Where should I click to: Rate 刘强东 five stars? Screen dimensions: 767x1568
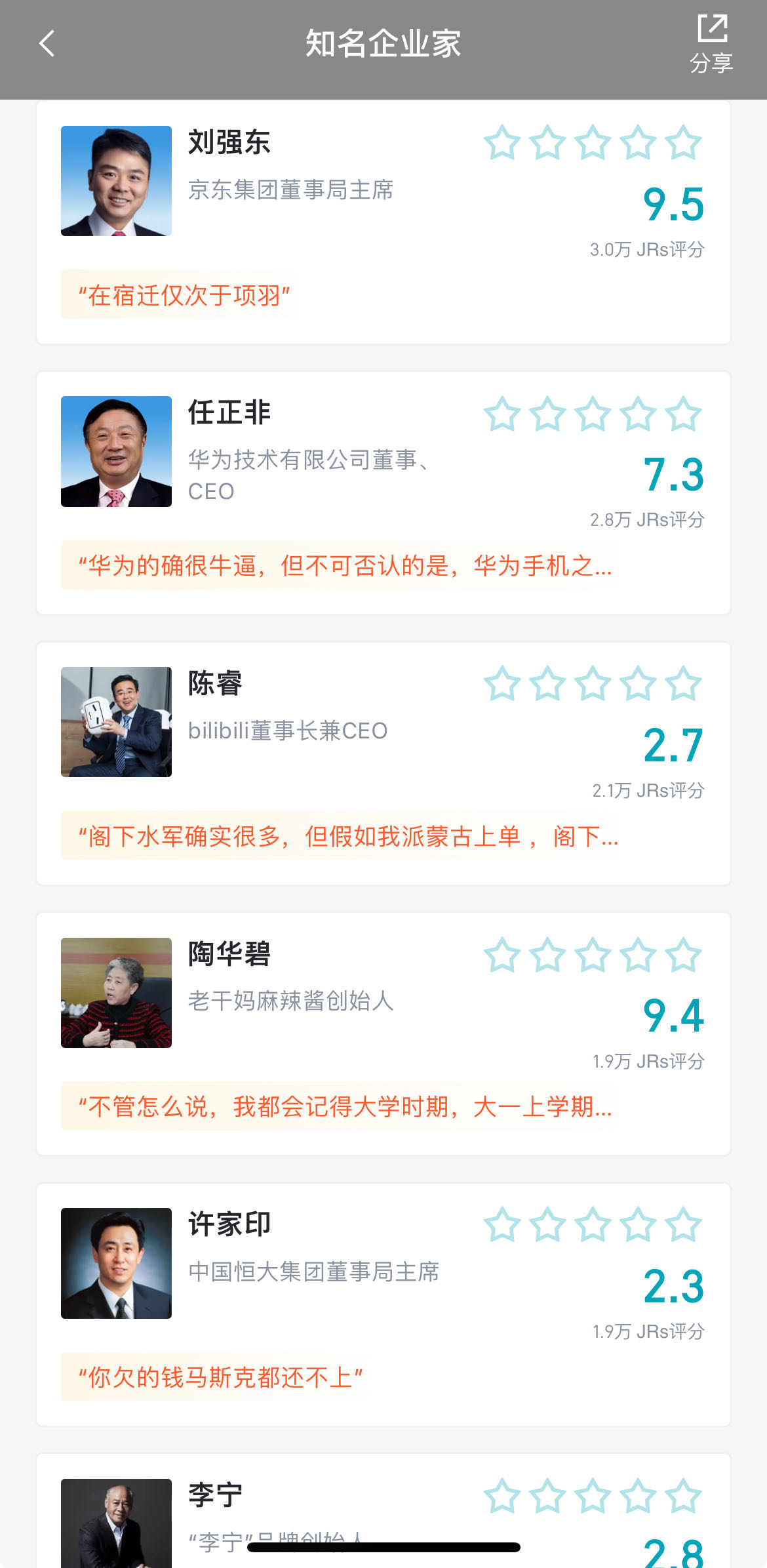click(x=683, y=143)
